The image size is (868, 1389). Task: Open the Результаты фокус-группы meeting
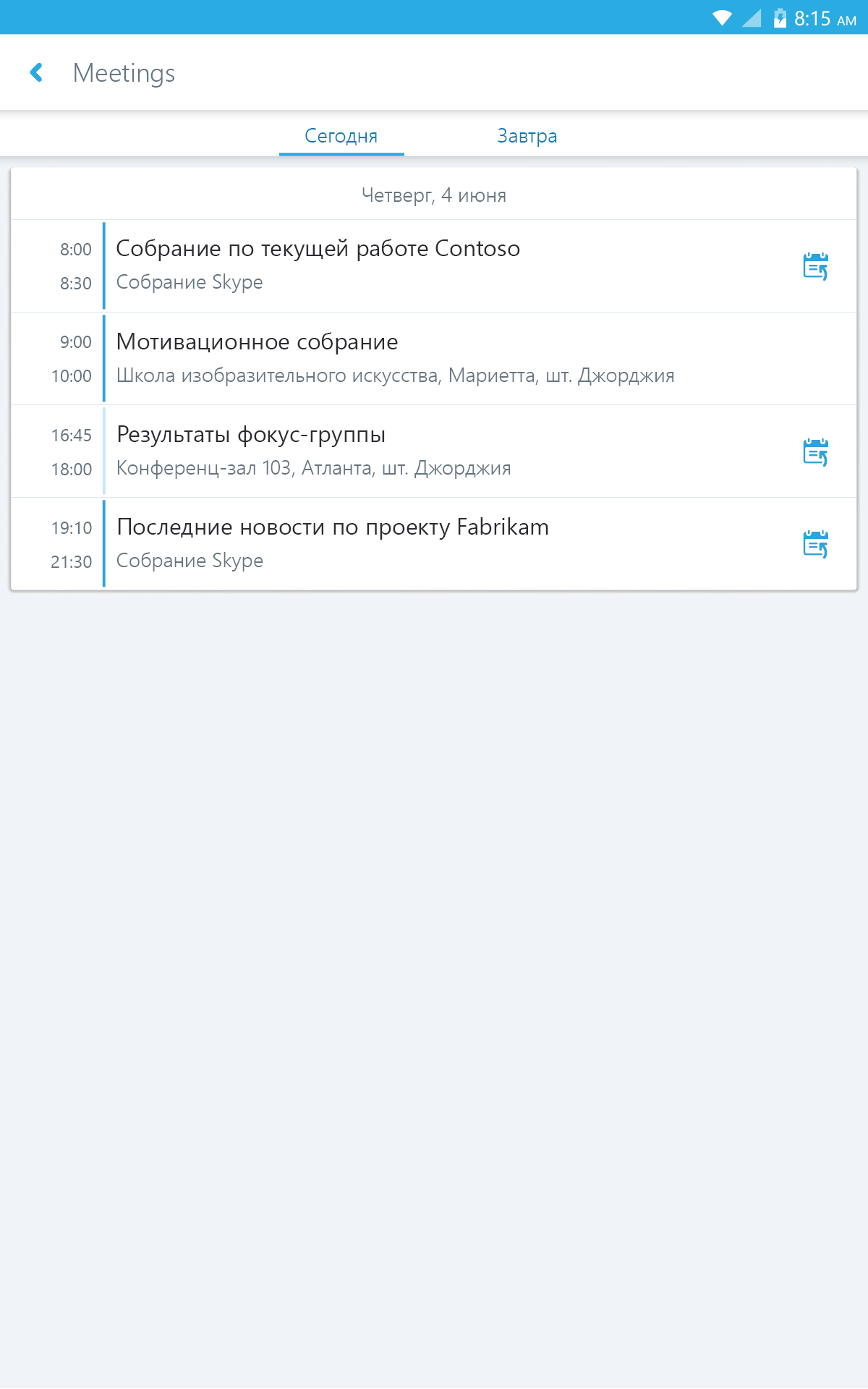pyautogui.click(x=434, y=451)
